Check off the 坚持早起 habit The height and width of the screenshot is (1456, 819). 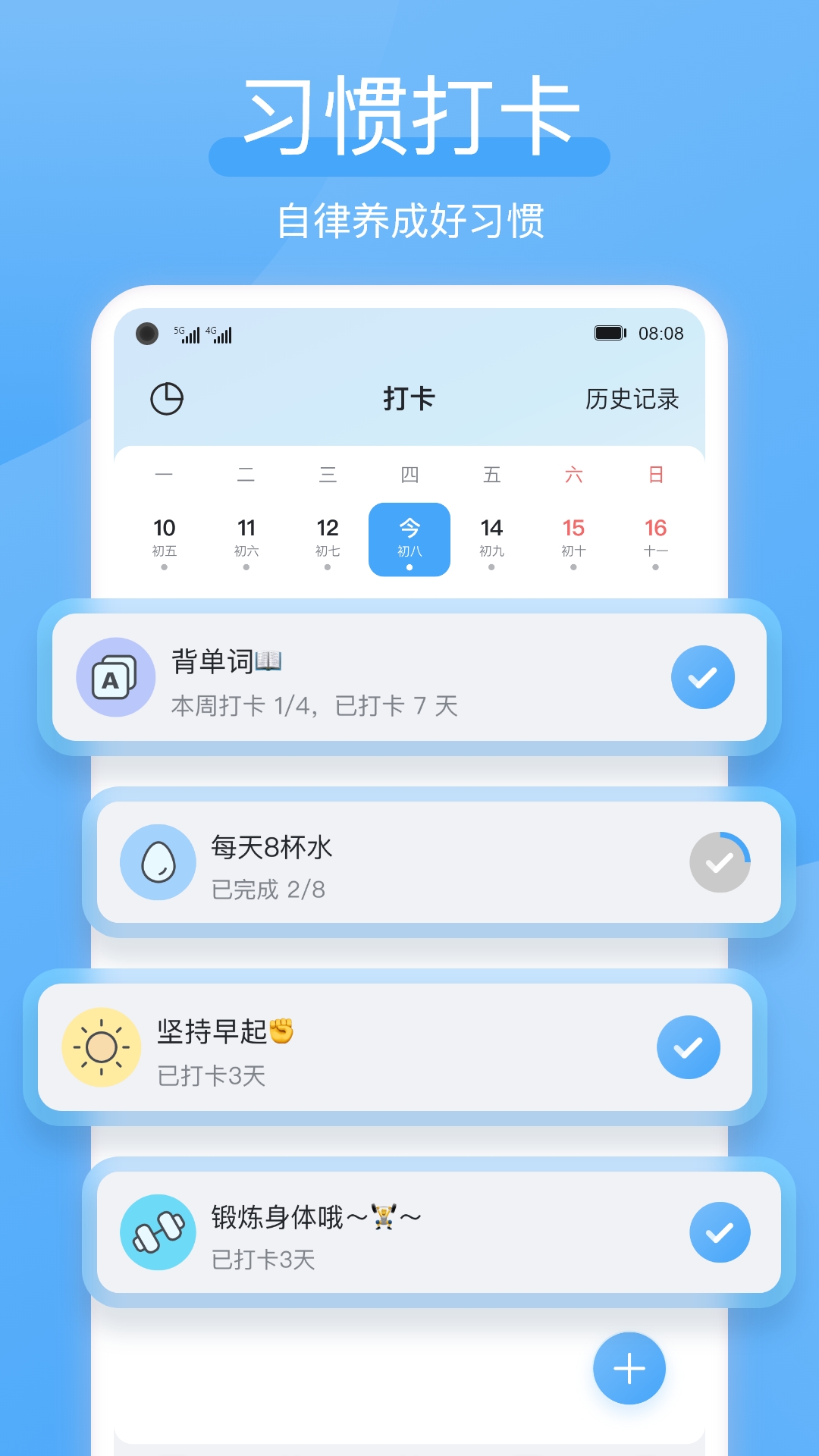click(689, 1046)
